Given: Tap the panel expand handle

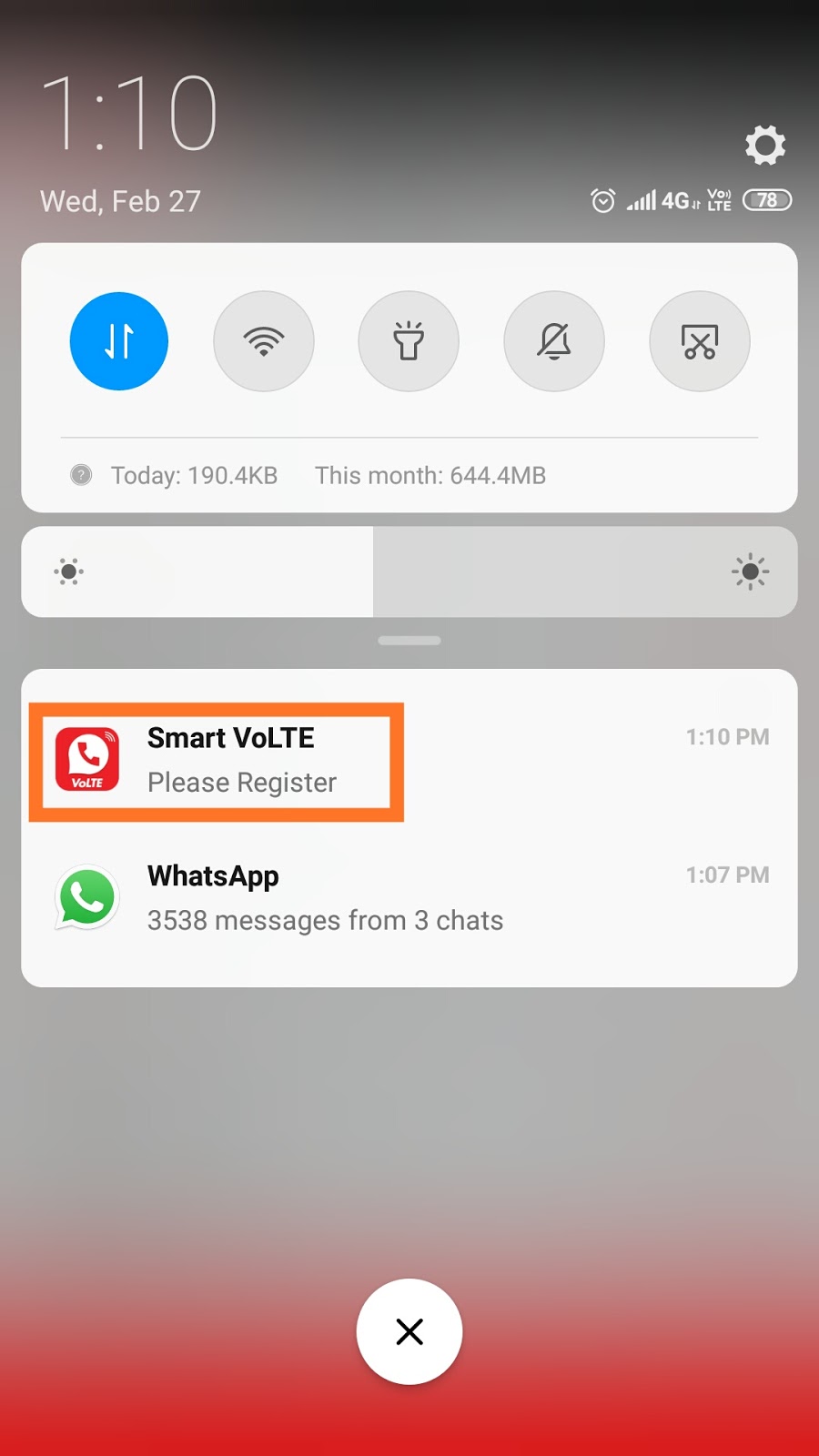Looking at the screenshot, I should click(x=409, y=641).
